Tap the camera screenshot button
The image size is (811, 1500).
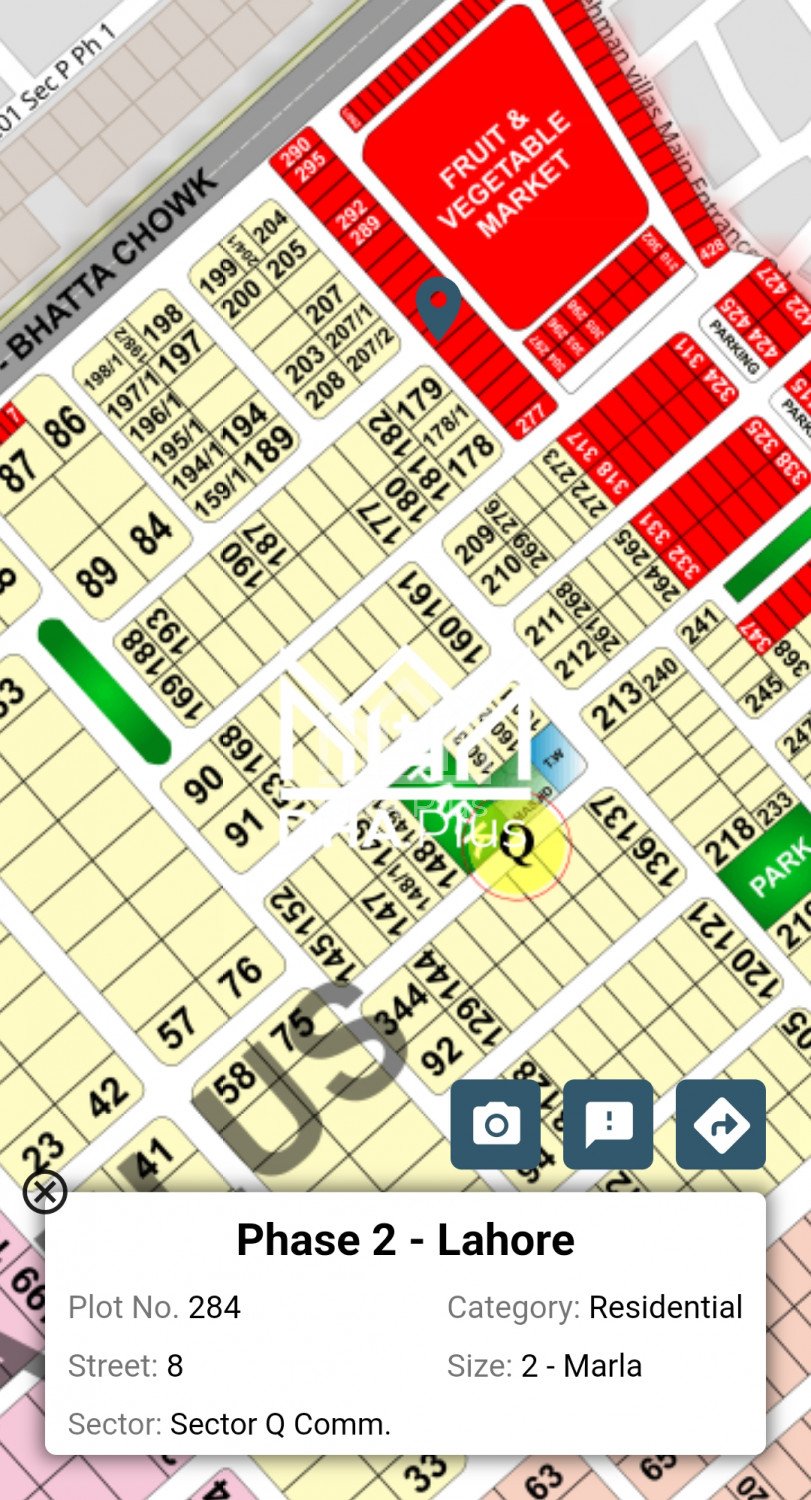point(495,1124)
